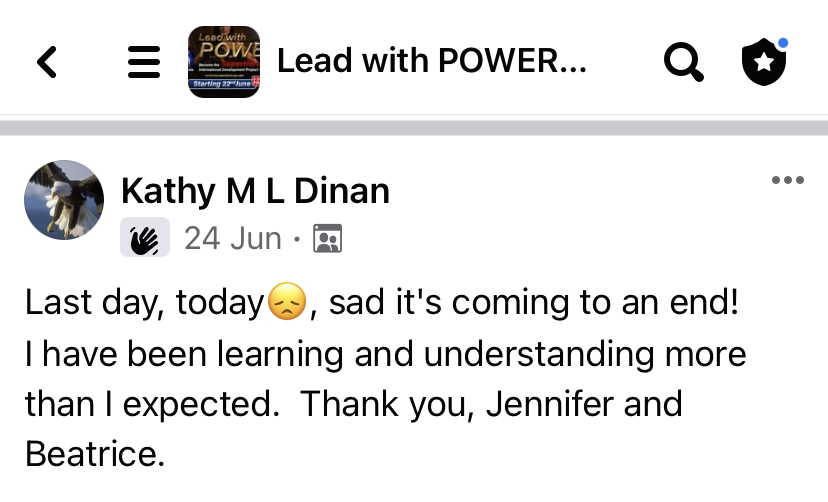Open the 24 Jun post timestamp
This screenshot has height=502, width=828.
coord(232,239)
